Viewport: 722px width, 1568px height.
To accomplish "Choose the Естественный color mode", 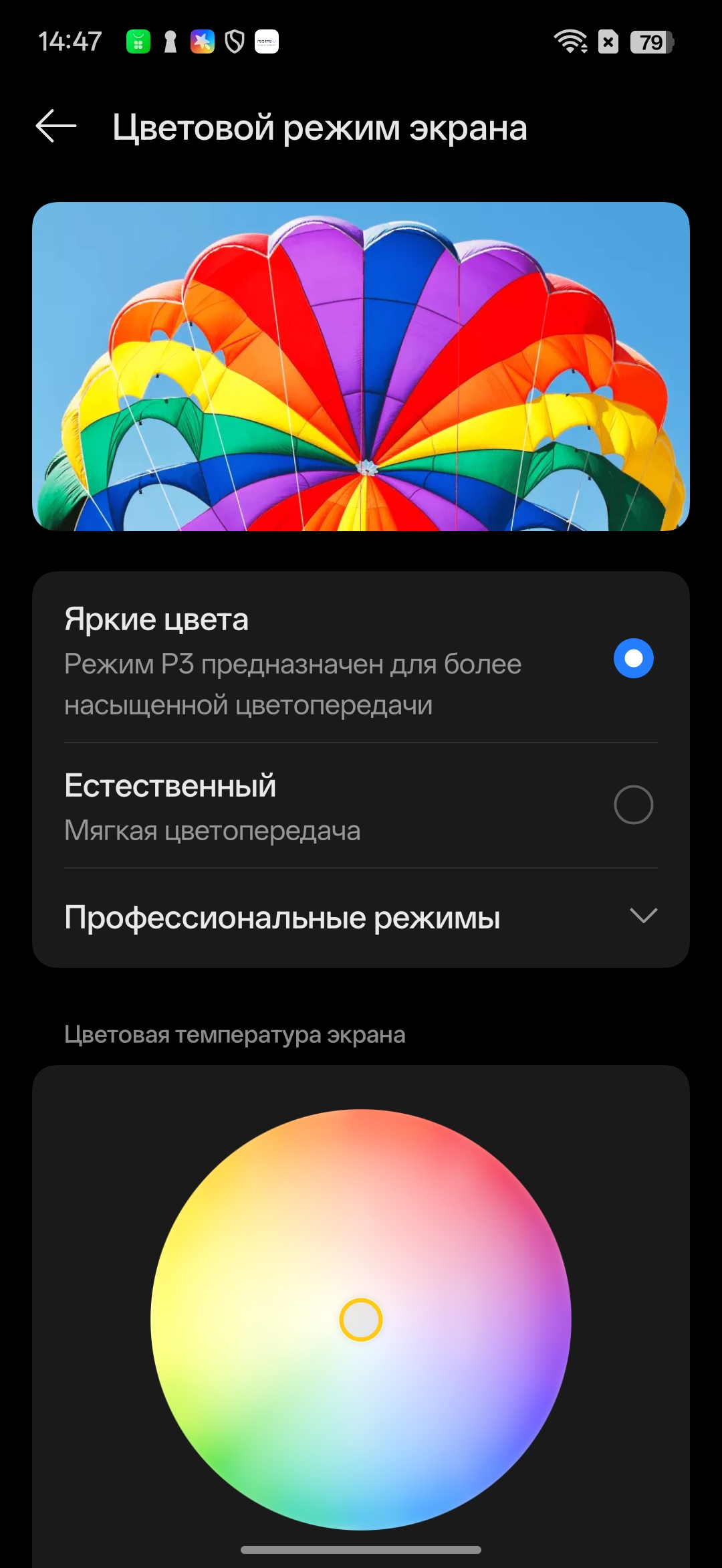I will pyautogui.click(x=632, y=805).
